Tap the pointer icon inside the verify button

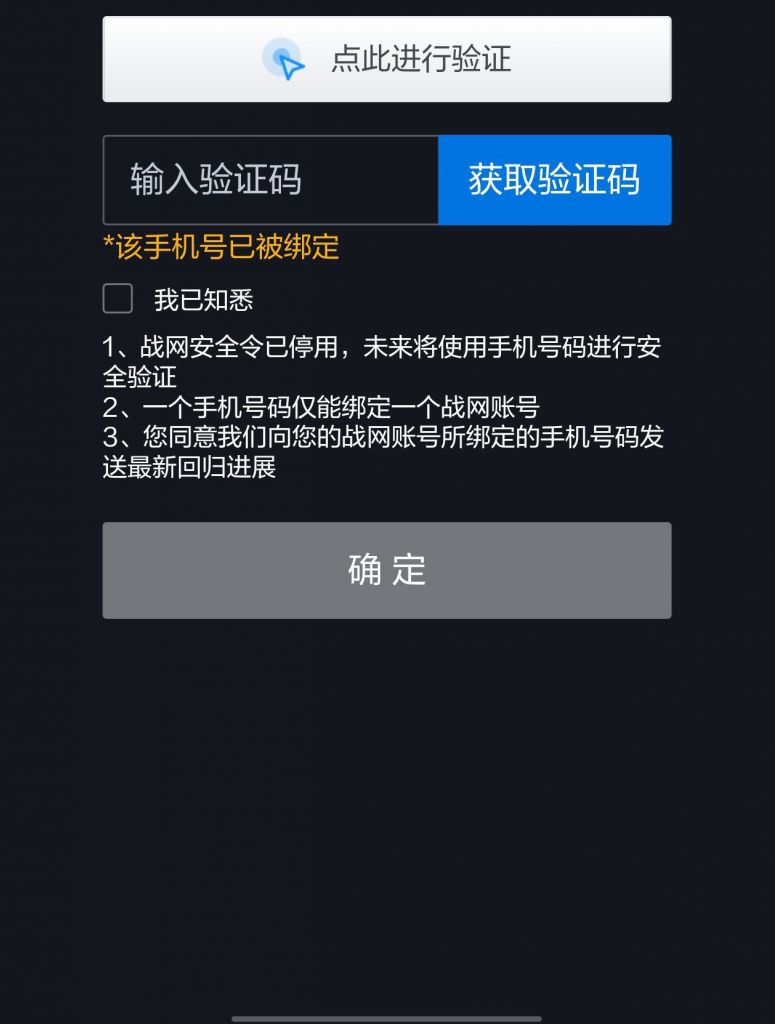[x=285, y=60]
